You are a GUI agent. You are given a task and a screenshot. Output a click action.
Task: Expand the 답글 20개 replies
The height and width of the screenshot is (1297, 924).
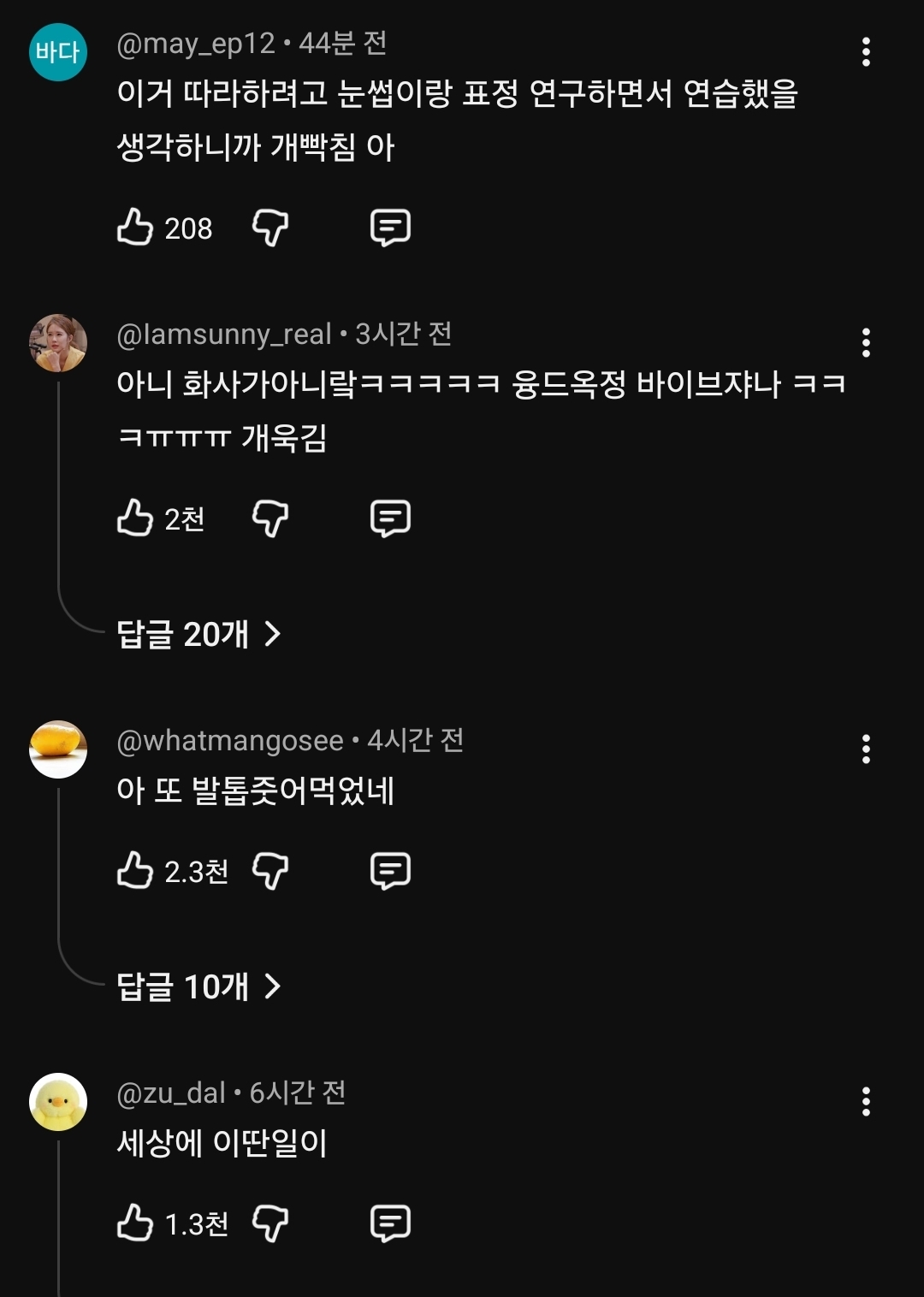click(x=198, y=634)
